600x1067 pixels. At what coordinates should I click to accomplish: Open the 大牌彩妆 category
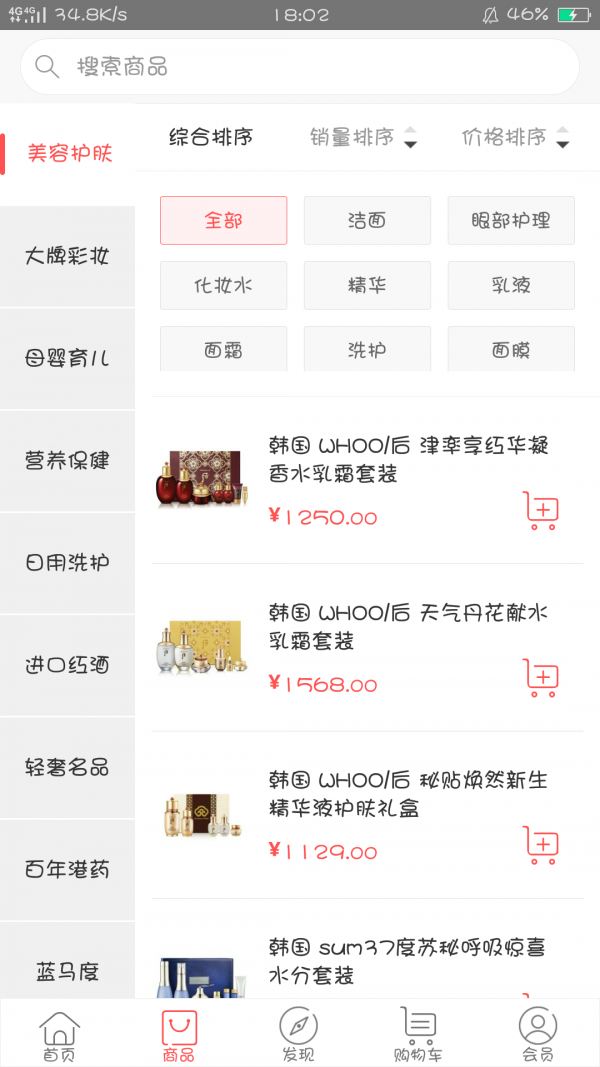coord(67,256)
